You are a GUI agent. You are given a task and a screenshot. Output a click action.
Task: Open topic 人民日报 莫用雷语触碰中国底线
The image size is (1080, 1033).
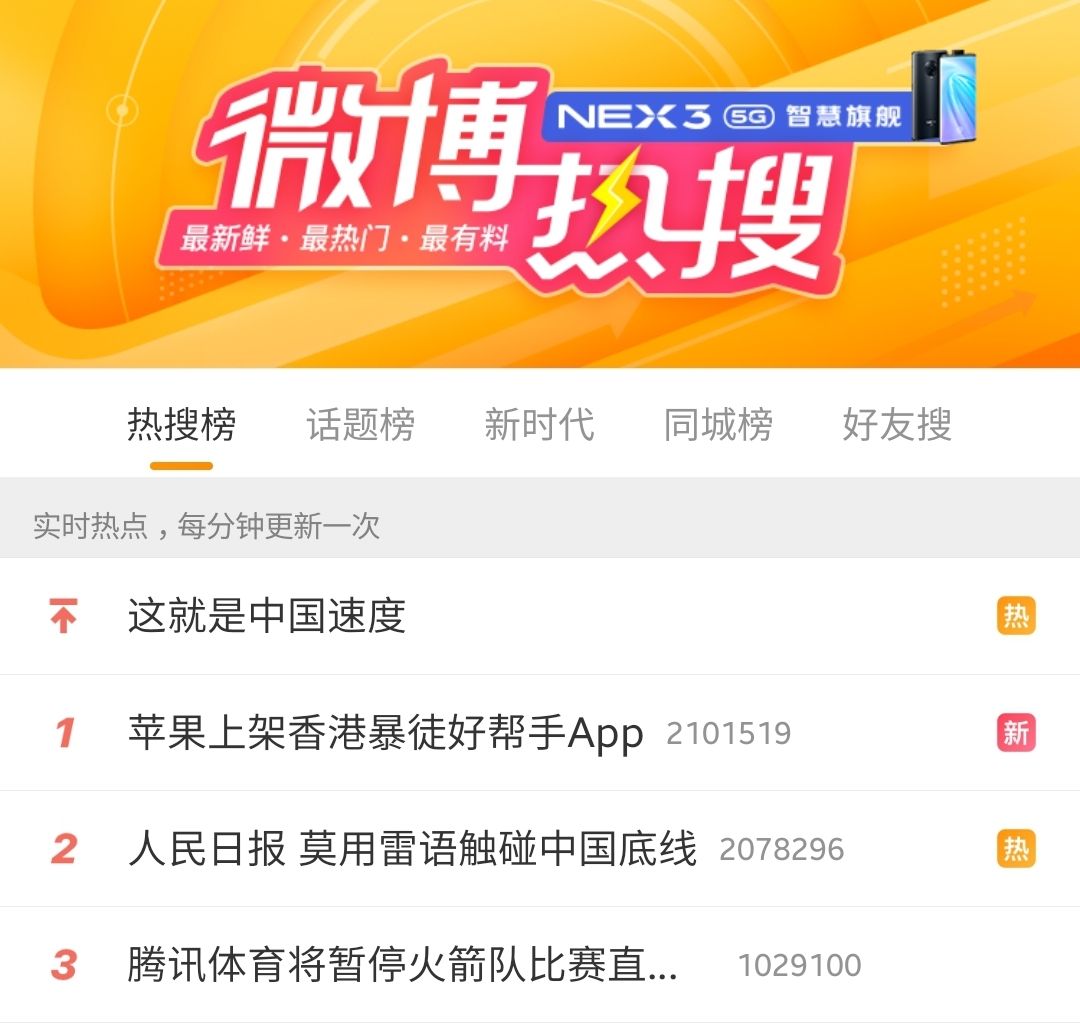[412, 849]
